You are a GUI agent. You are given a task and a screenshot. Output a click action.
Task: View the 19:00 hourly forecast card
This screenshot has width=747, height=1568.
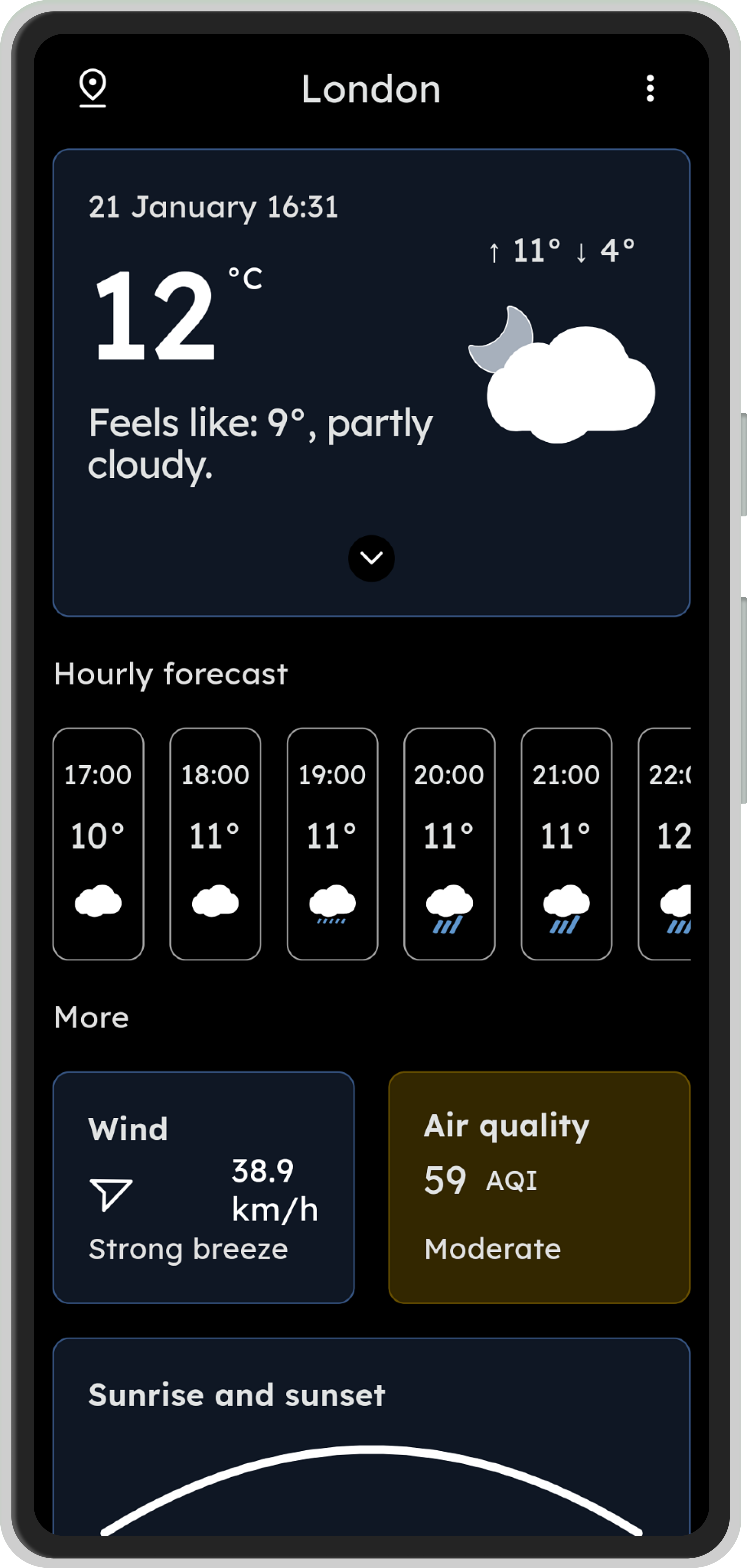coord(332,844)
